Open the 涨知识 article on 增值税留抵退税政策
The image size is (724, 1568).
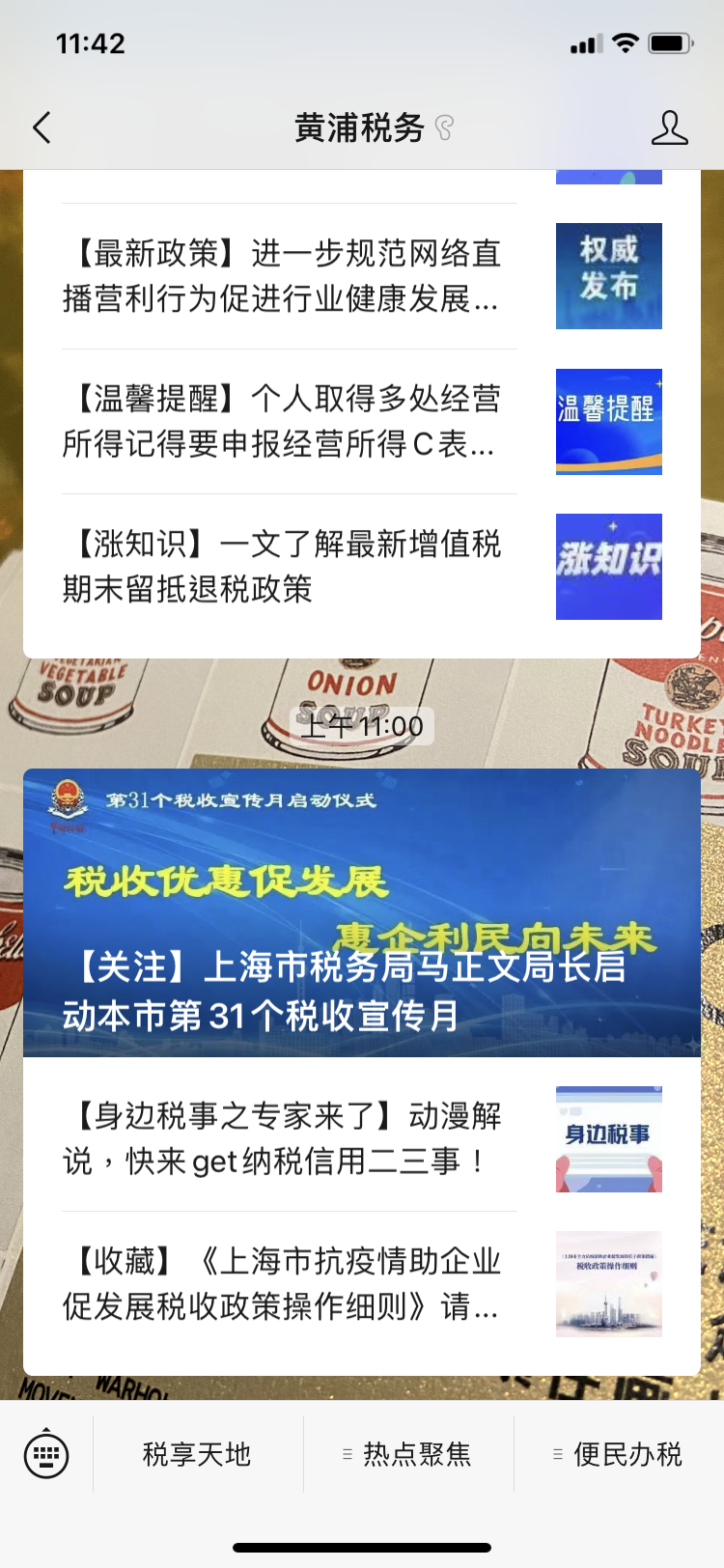click(362, 567)
